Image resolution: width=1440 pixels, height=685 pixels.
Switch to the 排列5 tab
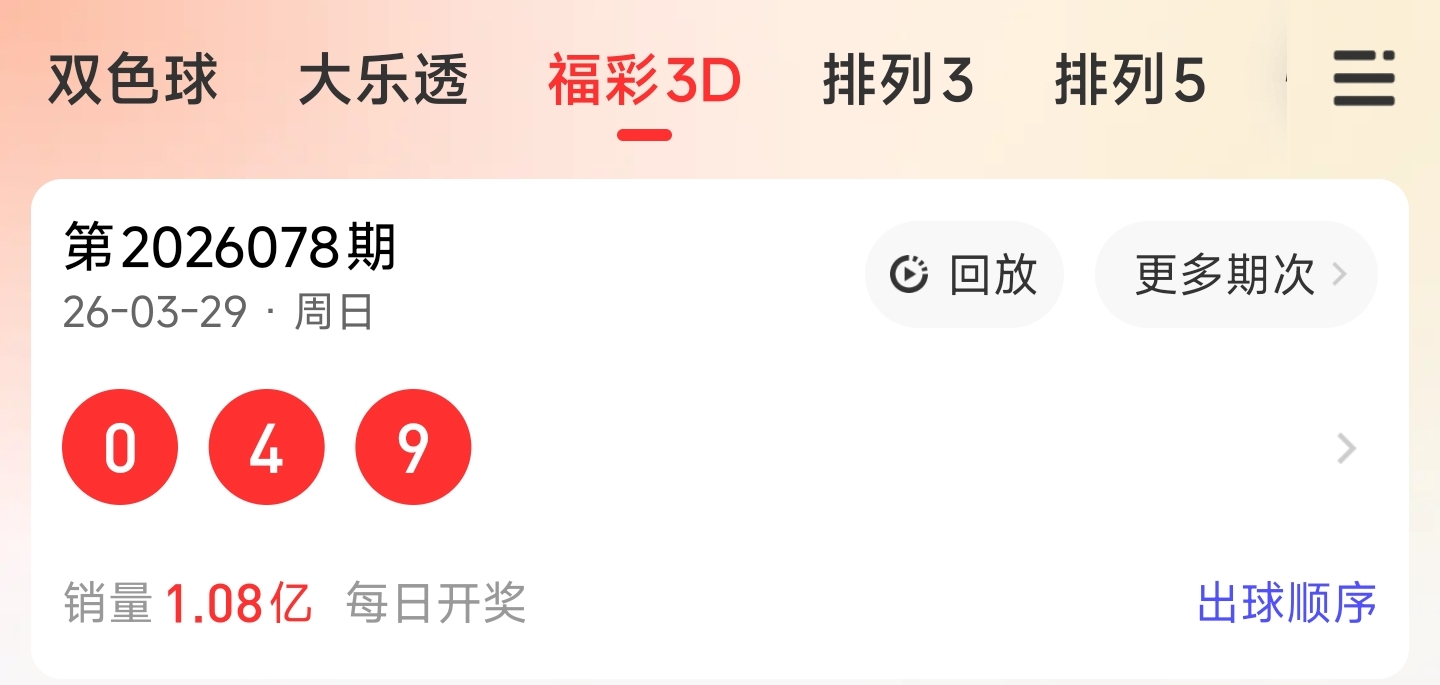(1130, 81)
